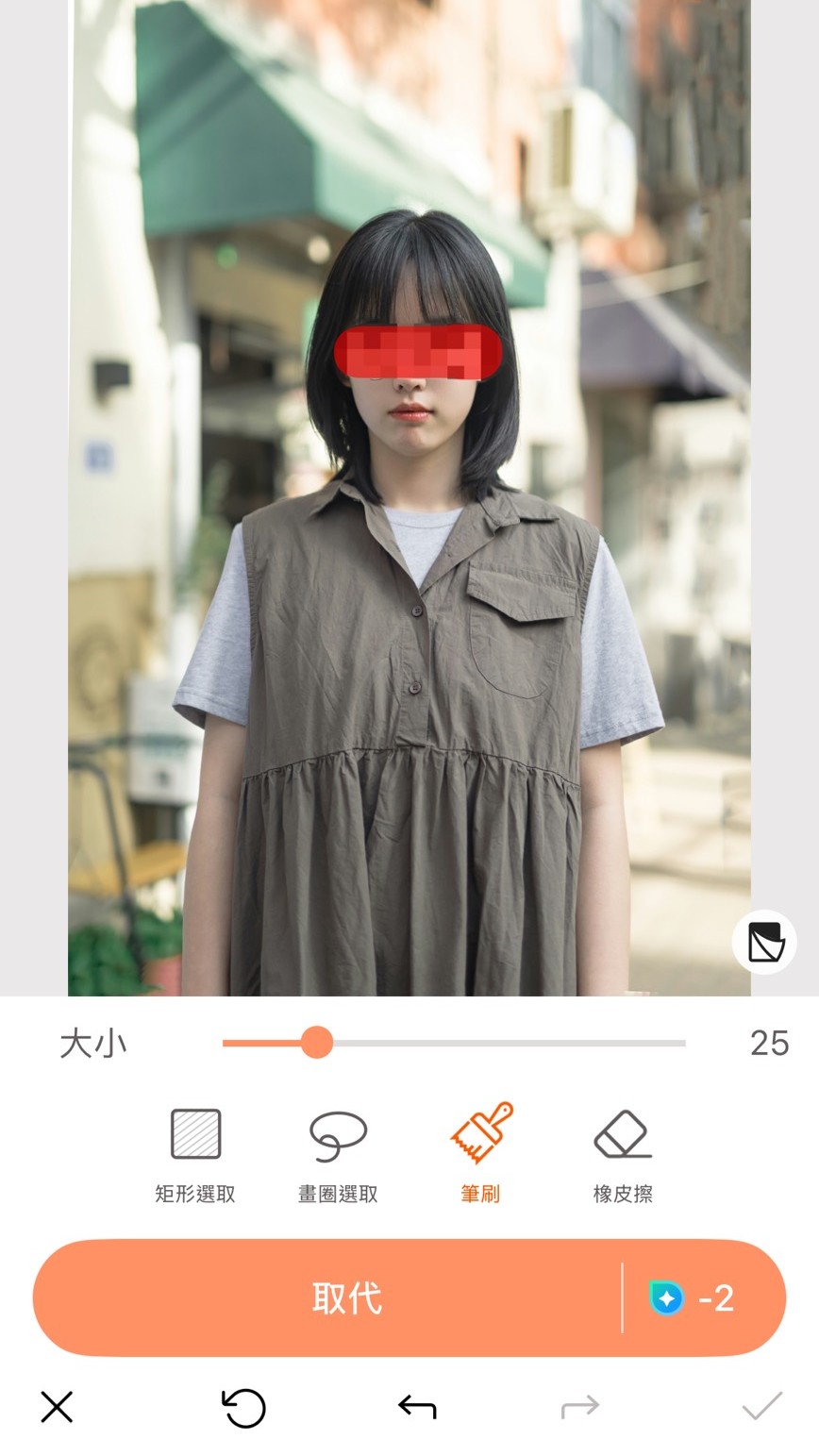Tap the before/after compare icon
The image size is (819, 1456).
click(x=765, y=942)
